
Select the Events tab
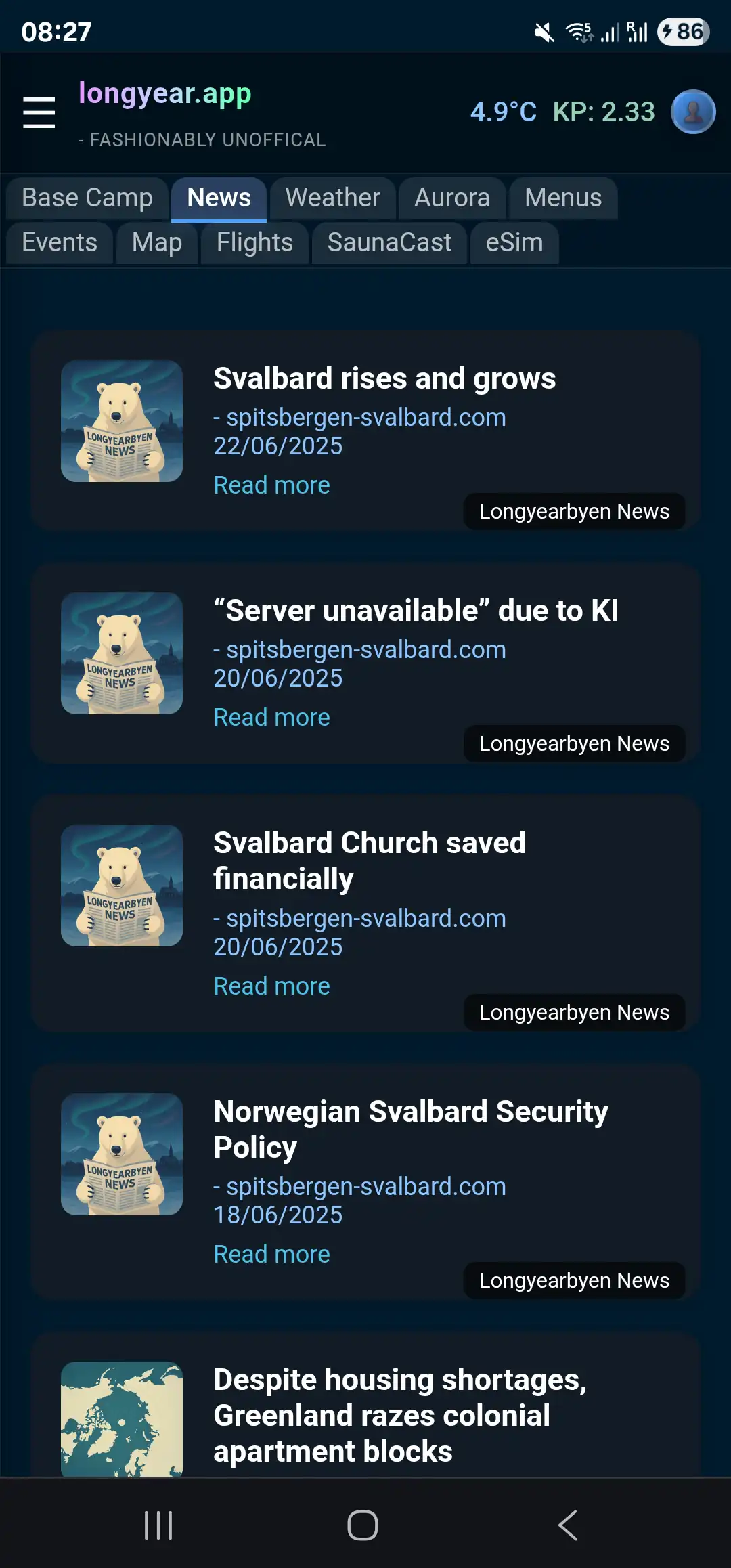[x=60, y=243]
